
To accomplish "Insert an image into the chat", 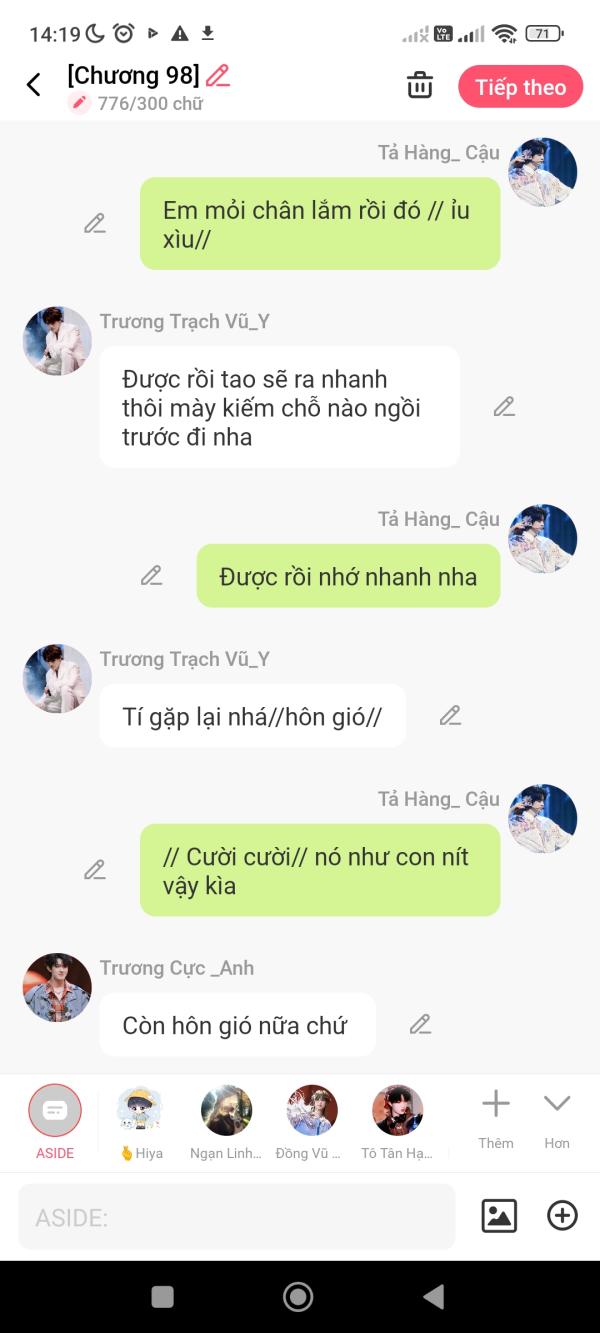I will point(499,1216).
